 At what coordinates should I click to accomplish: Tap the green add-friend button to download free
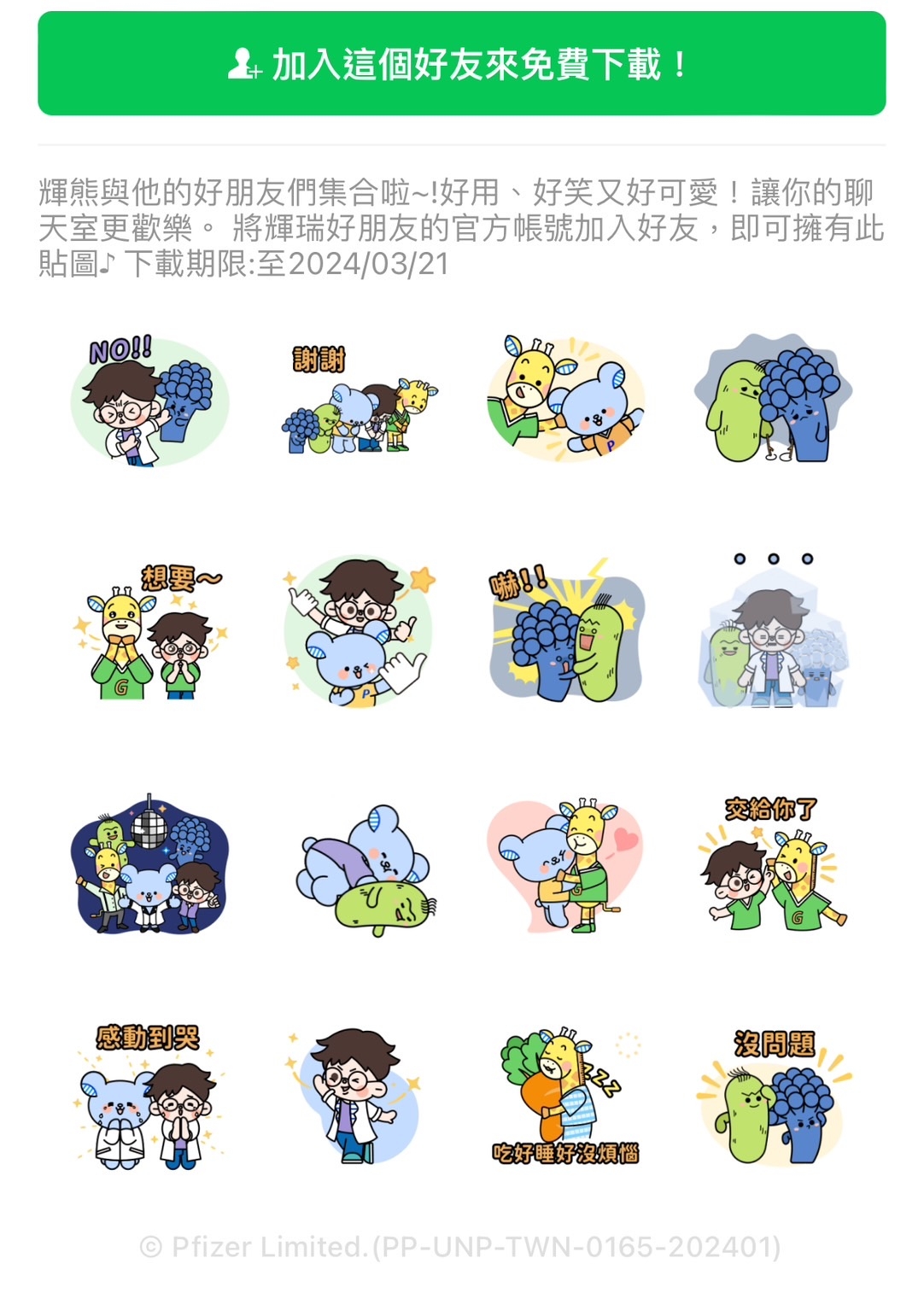point(461,63)
